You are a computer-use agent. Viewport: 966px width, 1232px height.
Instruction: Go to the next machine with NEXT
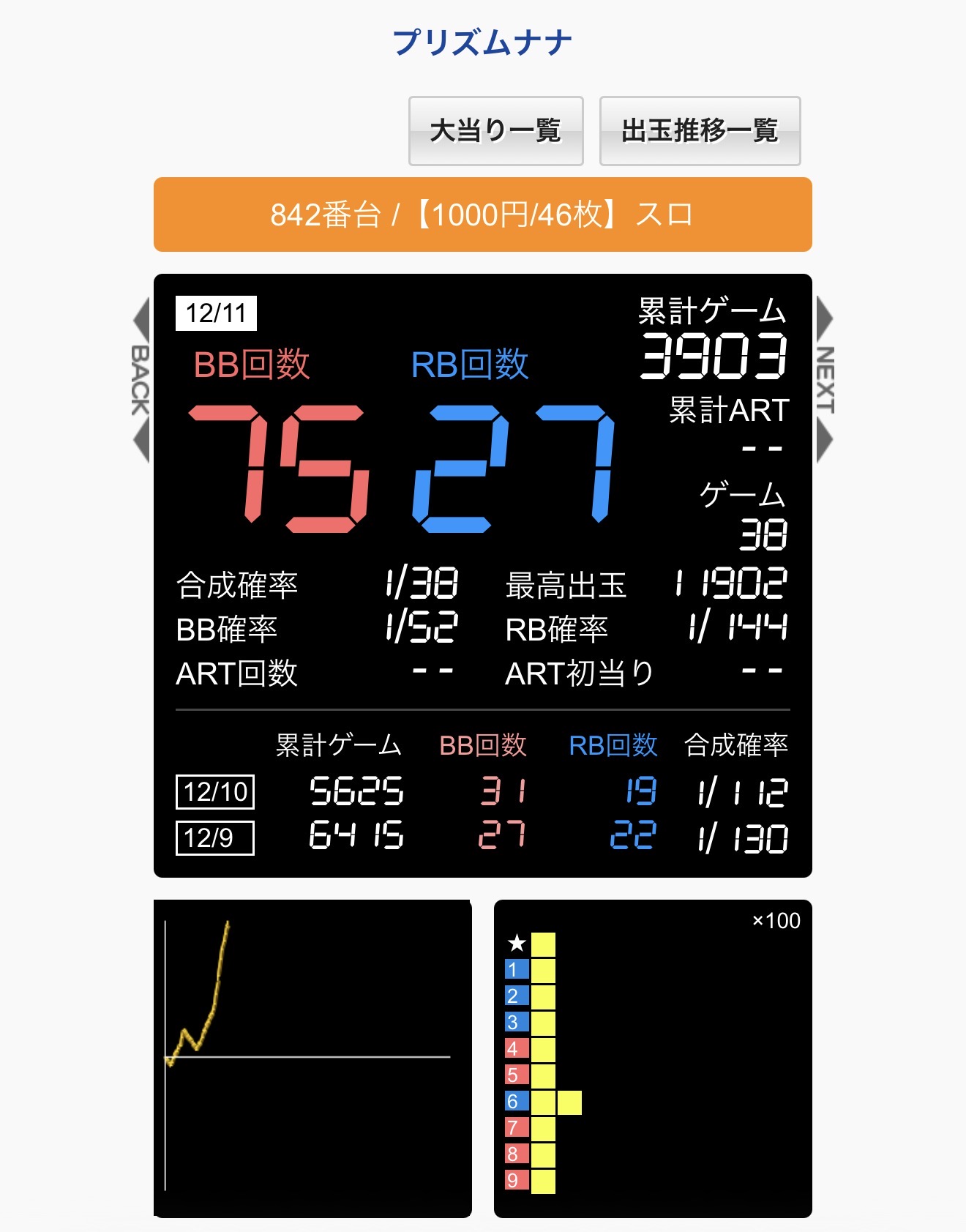point(825,380)
